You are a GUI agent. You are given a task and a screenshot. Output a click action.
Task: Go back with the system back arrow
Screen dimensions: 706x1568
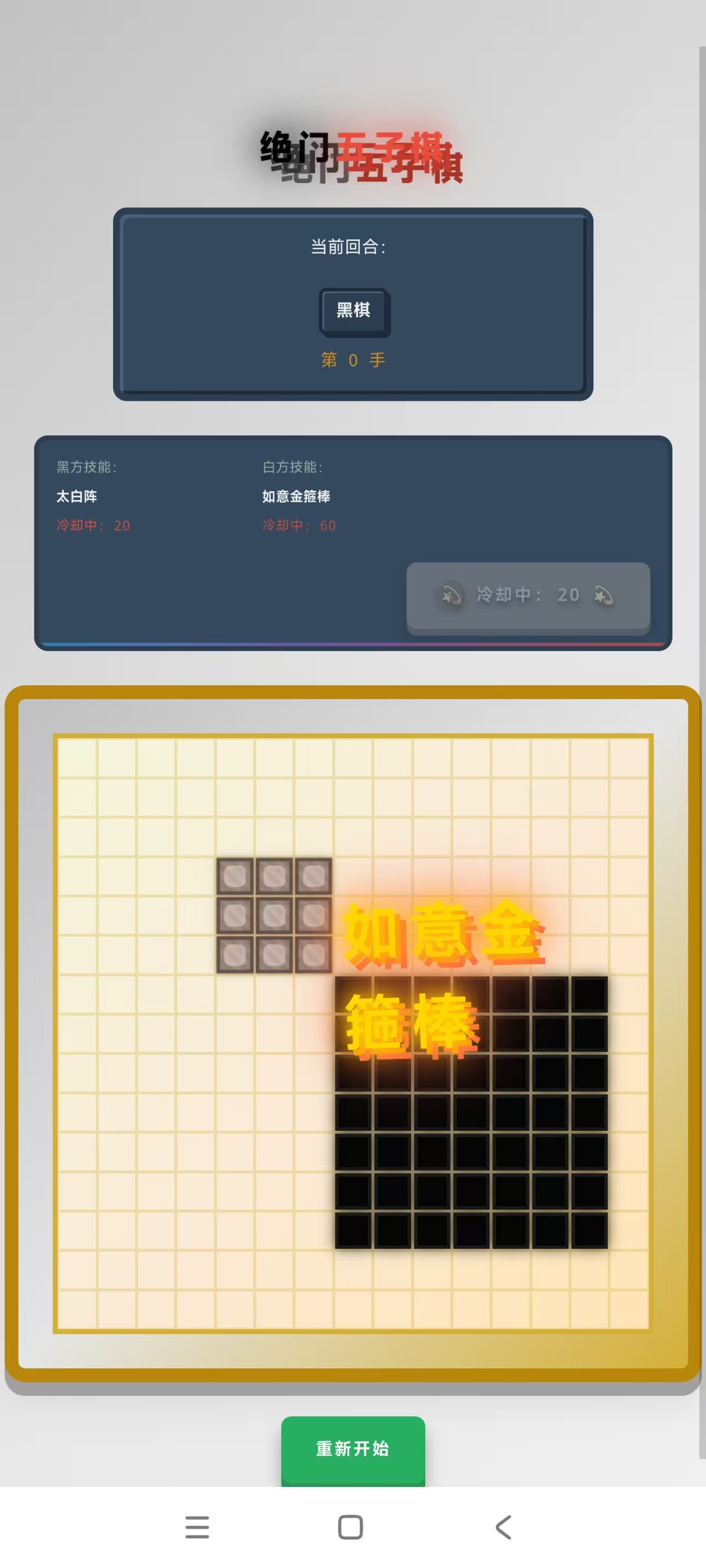[x=503, y=1527]
